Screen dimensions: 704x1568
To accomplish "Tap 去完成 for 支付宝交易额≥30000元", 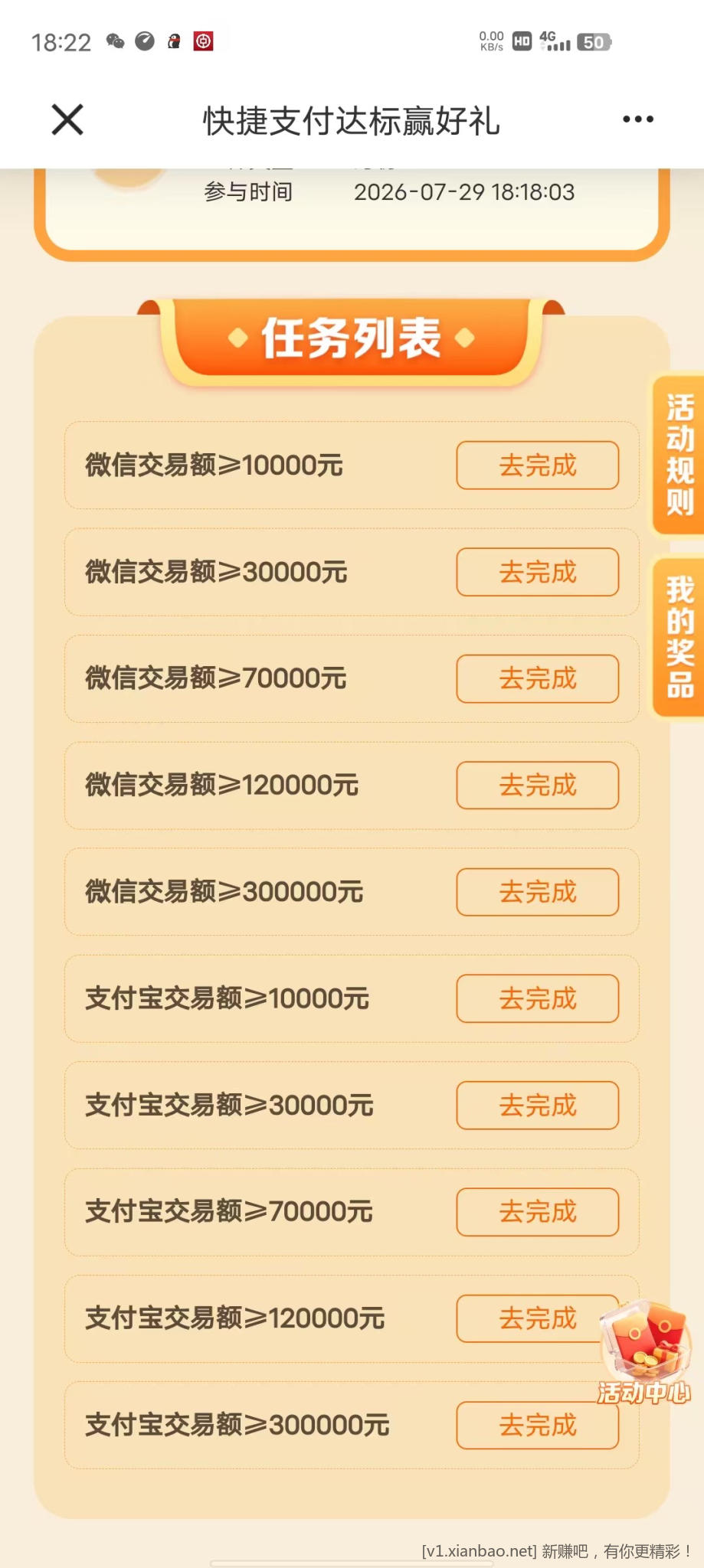I will click(x=538, y=1106).
